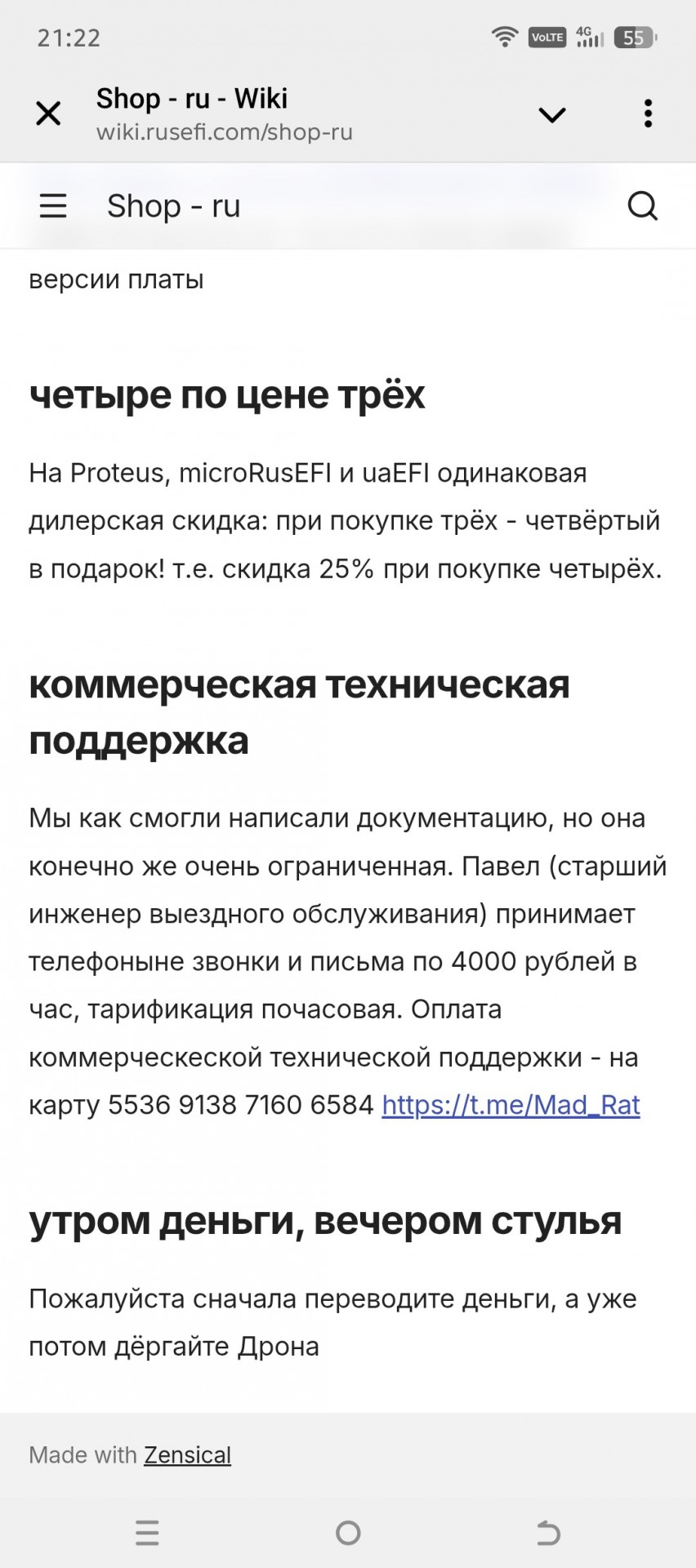Open the recent apps view

pyautogui.click(x=147, y=1533)
